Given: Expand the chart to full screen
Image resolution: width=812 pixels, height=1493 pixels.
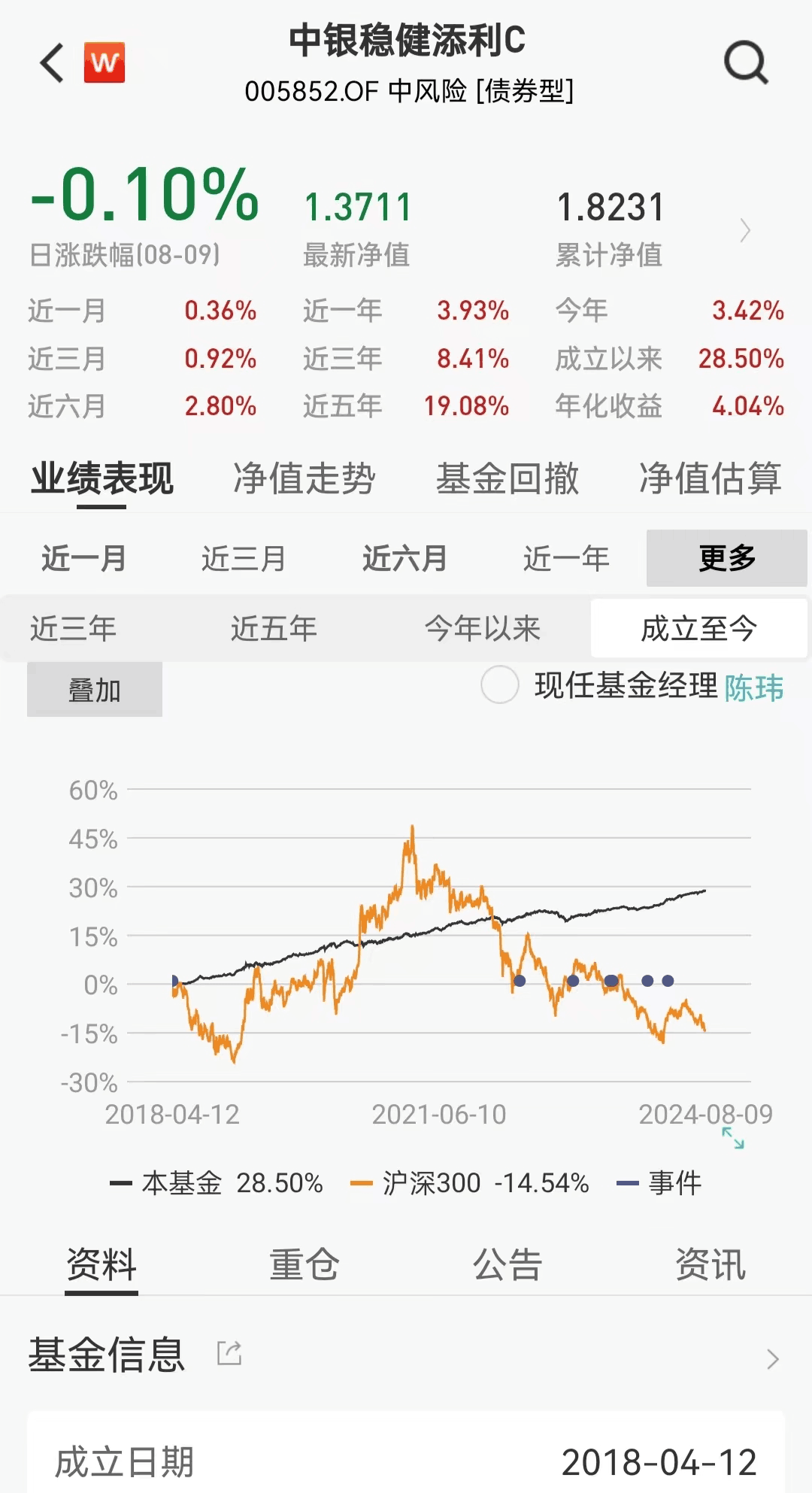Looking at the screenshot, I should coord(733,1139).
